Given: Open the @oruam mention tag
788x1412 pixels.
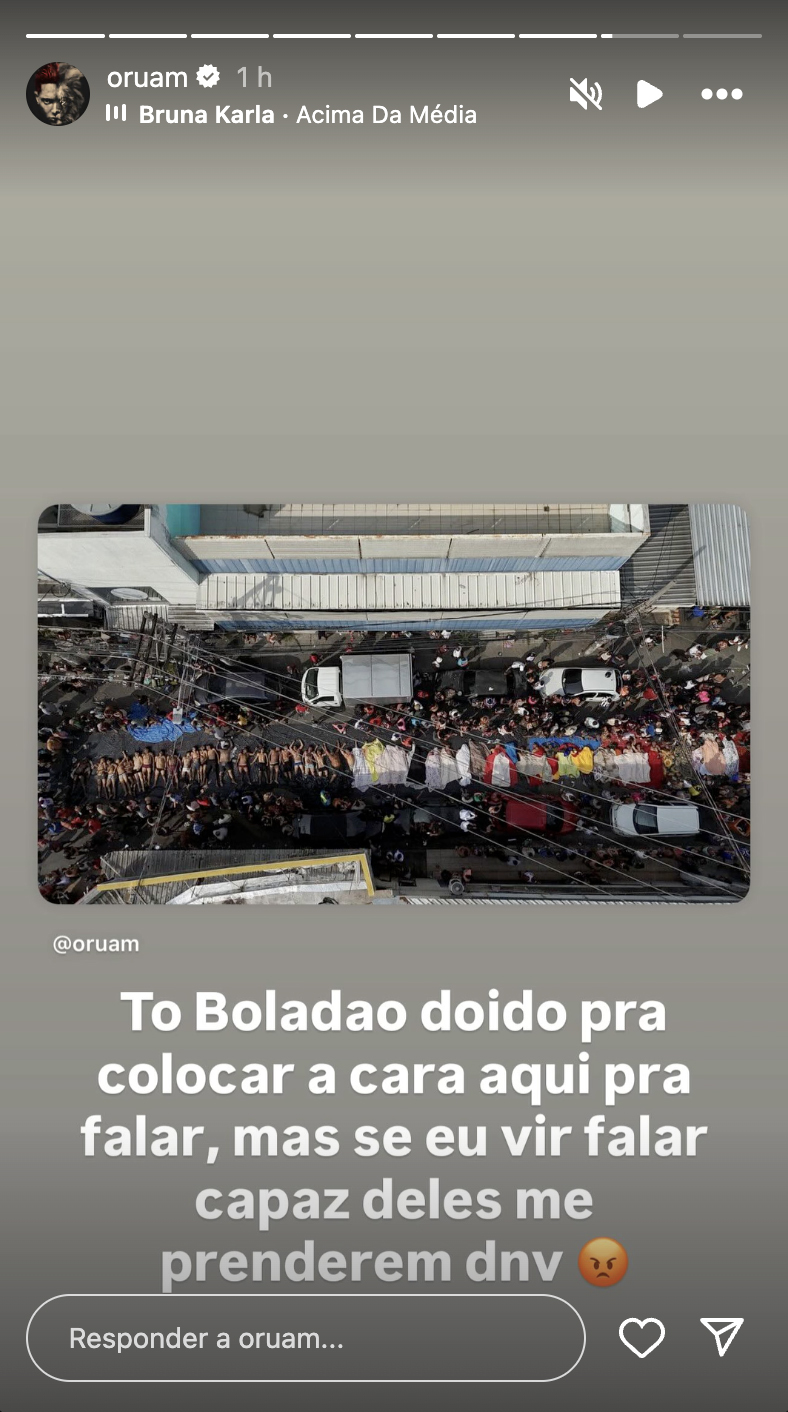Looking at the screenshot, I should pyautogui.click(x=95, y=943).
